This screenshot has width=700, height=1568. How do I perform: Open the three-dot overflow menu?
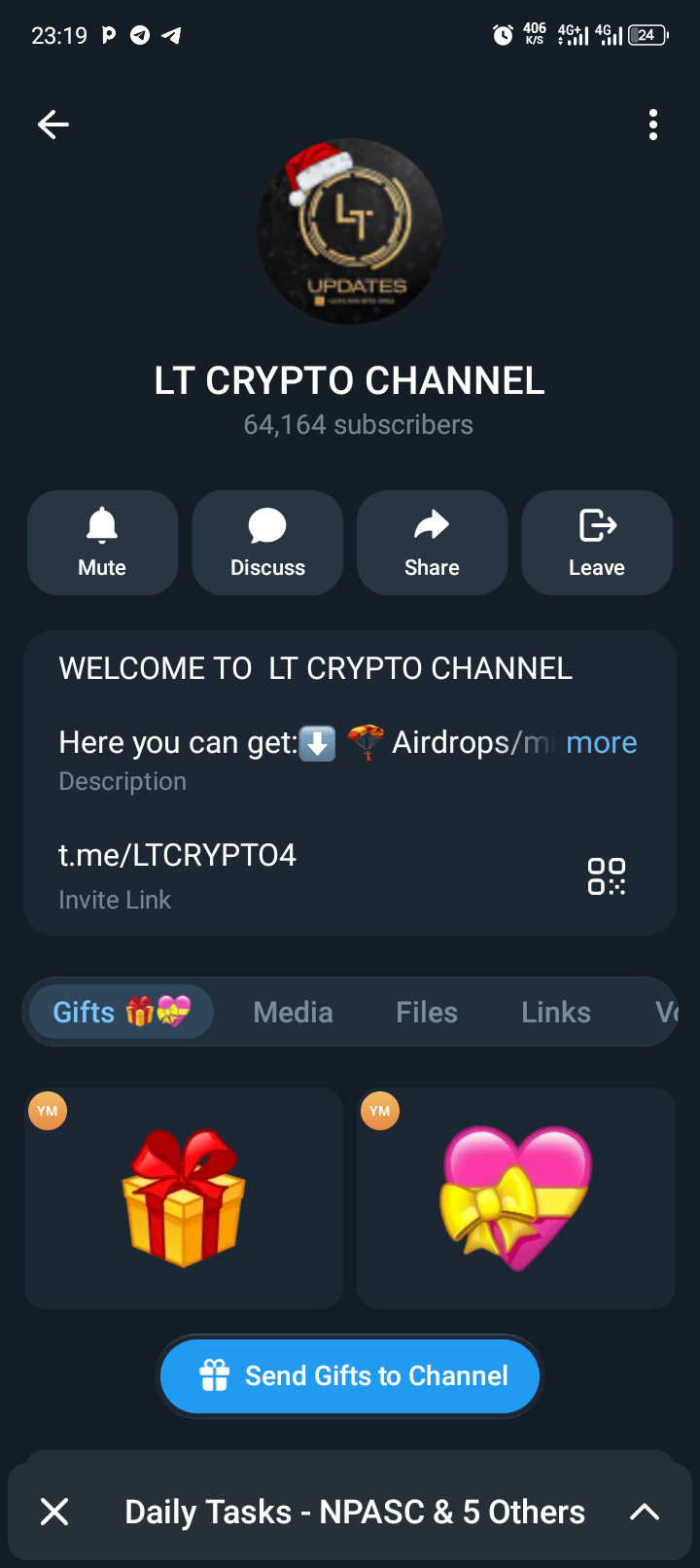click(x=652, y=125)
